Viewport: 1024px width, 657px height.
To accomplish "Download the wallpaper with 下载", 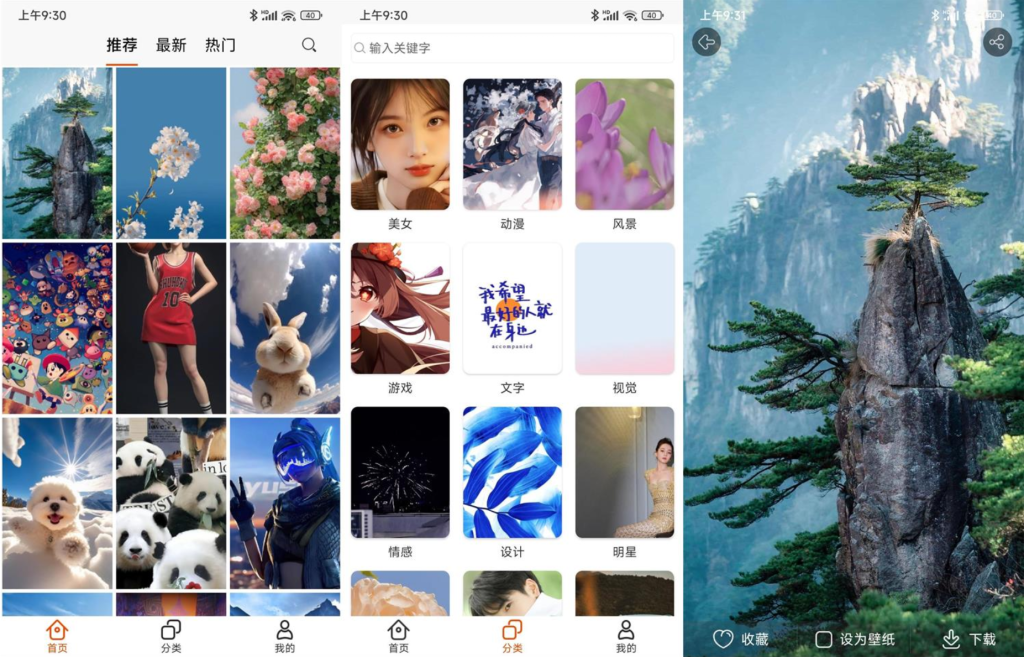I will [969, 639].
